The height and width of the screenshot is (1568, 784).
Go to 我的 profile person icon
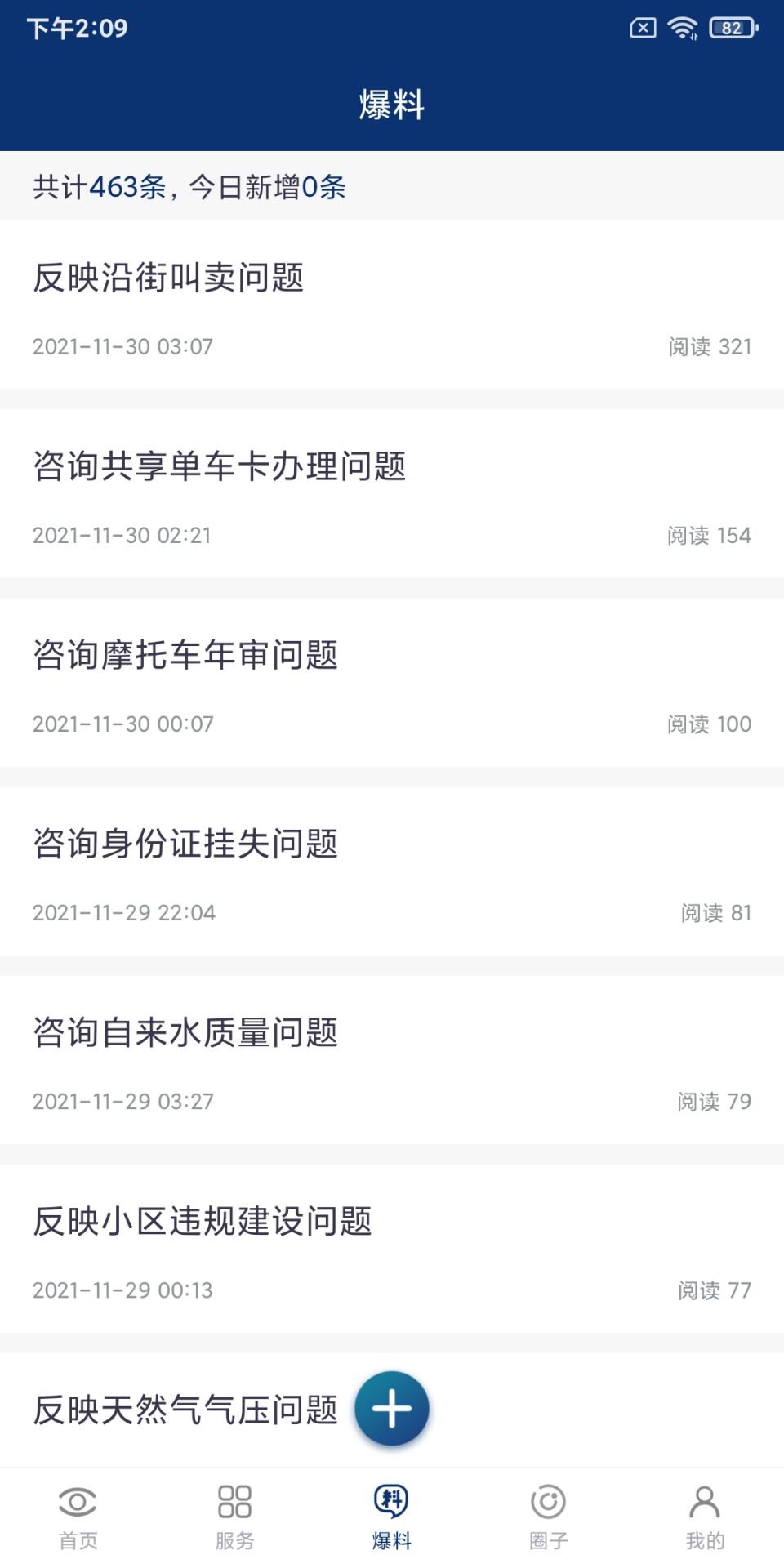[706, 1515]
